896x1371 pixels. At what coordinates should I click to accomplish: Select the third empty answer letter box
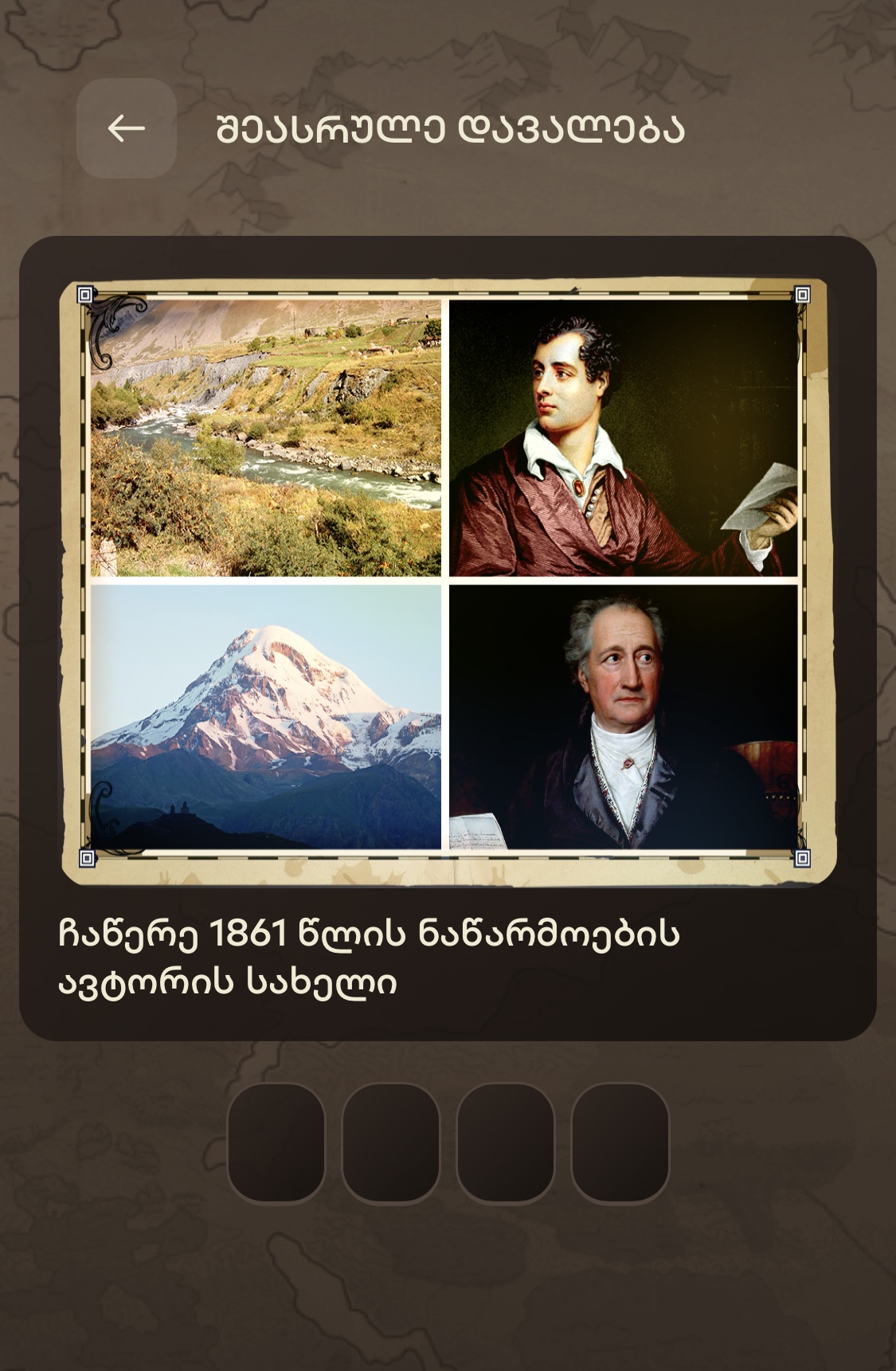click(x=505, y=1142)
